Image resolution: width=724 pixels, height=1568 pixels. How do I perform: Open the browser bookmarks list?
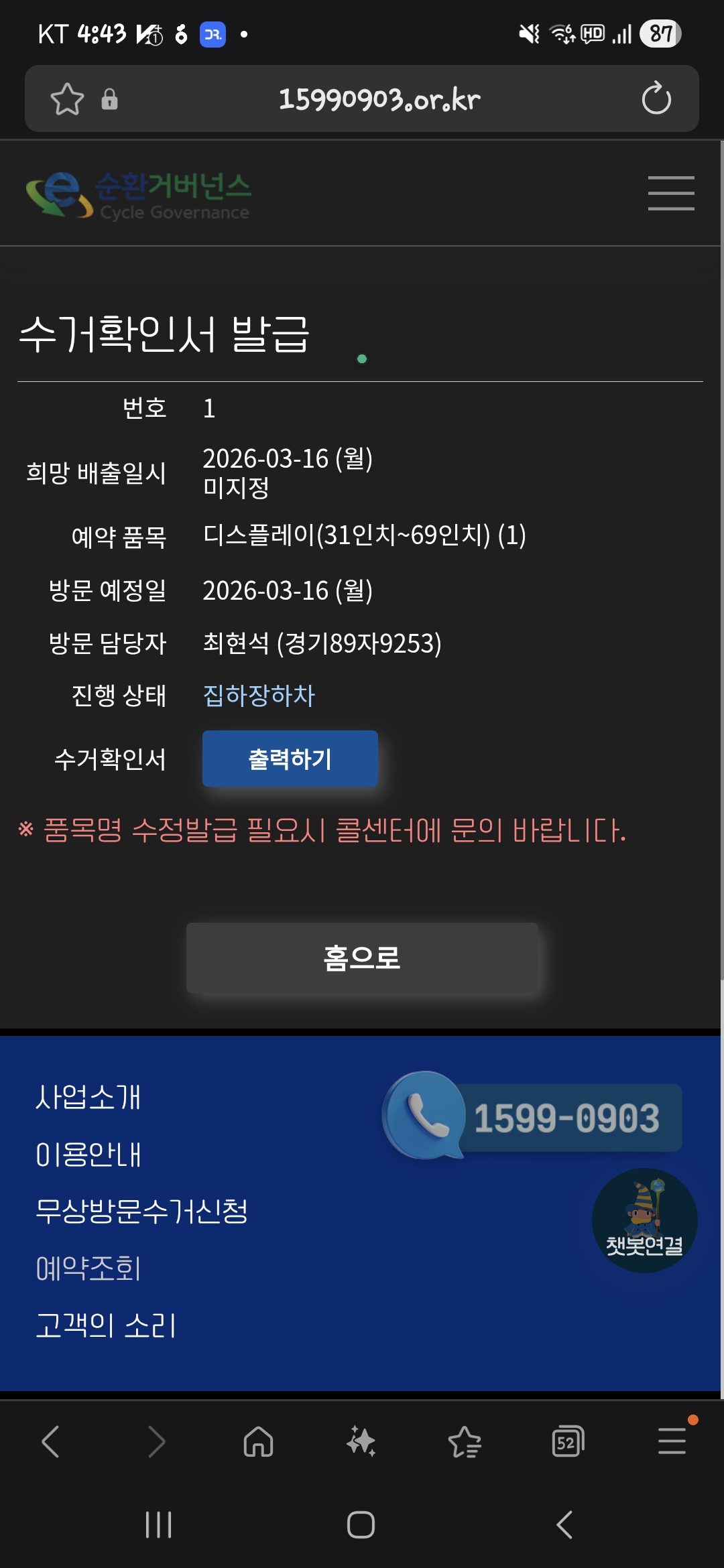[465, 1441]
